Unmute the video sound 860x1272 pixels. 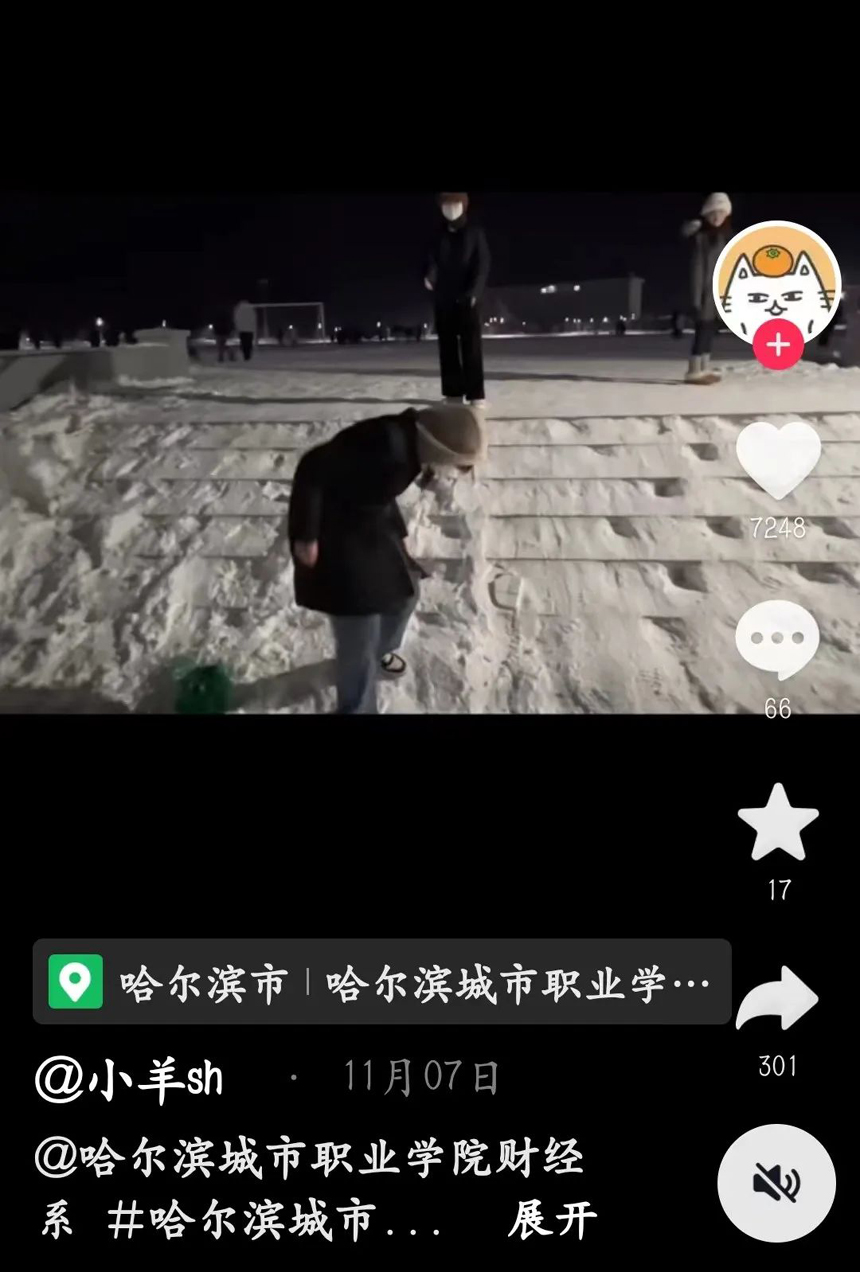[776, 1183]
